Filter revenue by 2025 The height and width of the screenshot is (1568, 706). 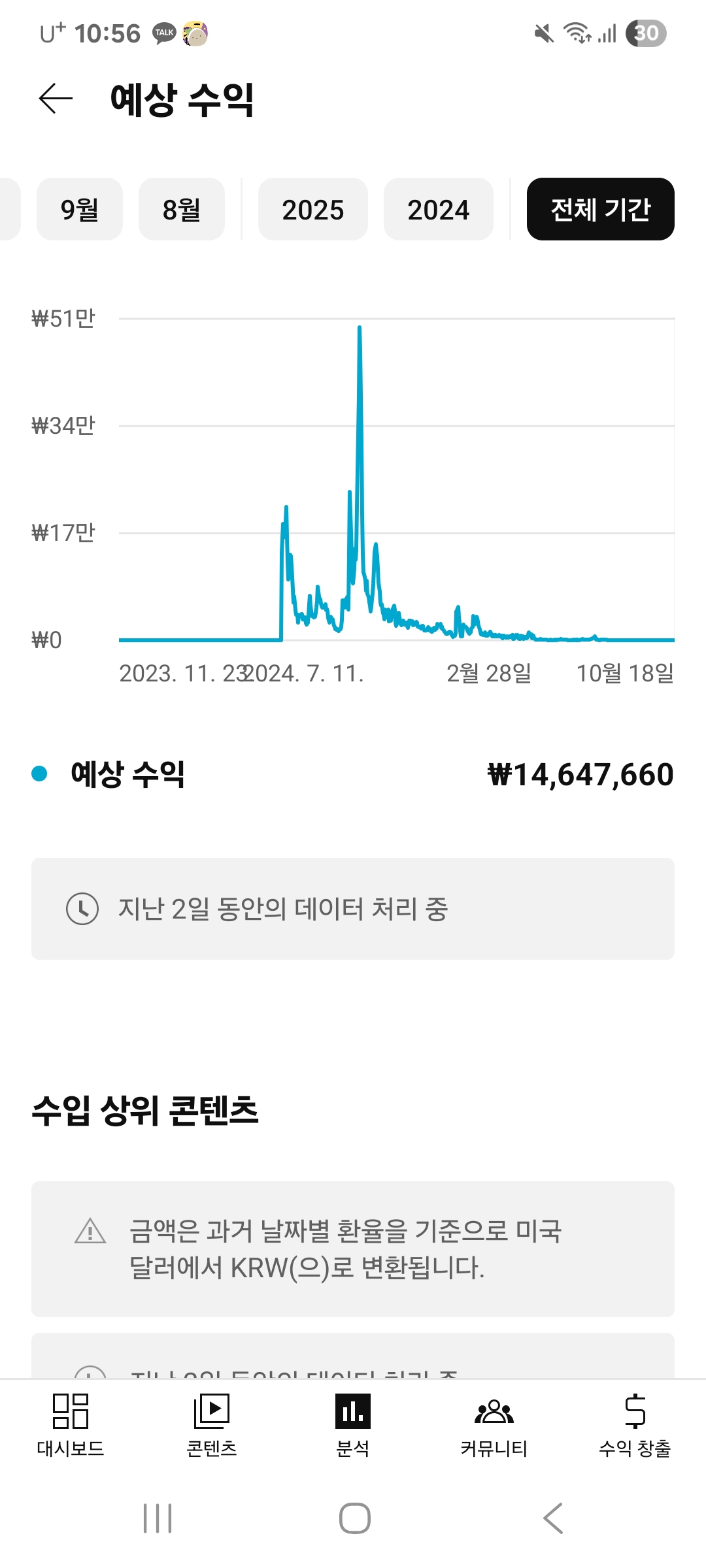(x=313, y=209)
